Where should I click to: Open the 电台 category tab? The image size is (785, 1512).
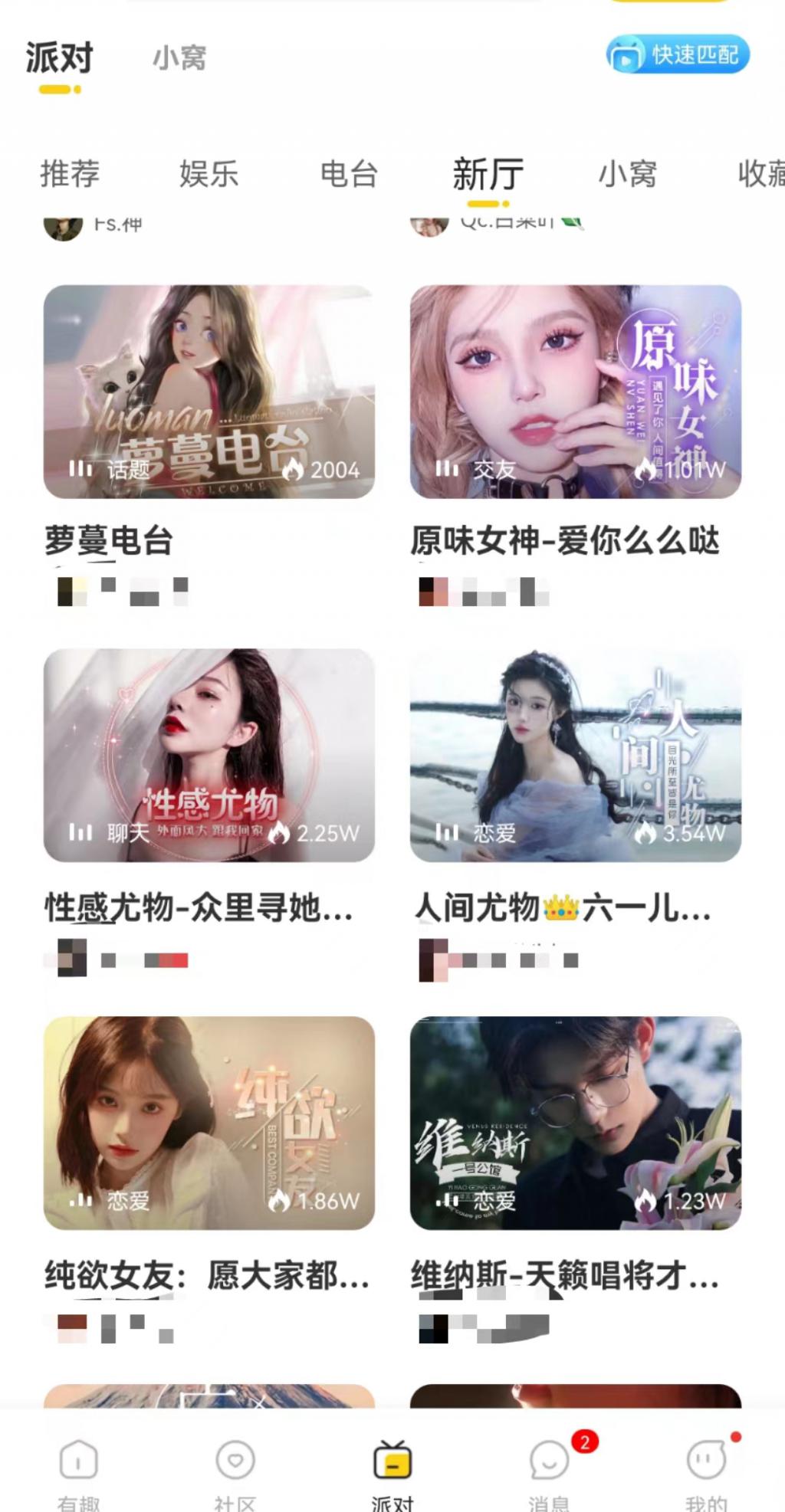(349, 174)
